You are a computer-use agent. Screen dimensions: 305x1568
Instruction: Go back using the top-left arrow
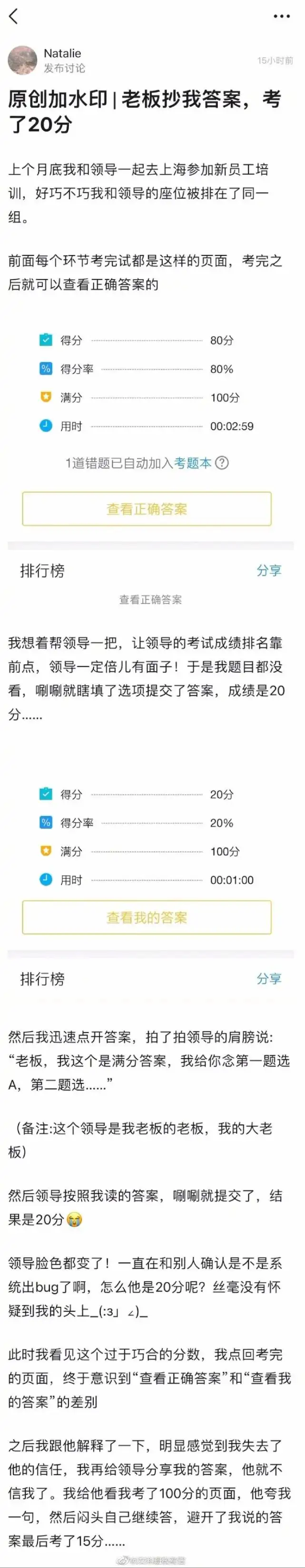13,16
